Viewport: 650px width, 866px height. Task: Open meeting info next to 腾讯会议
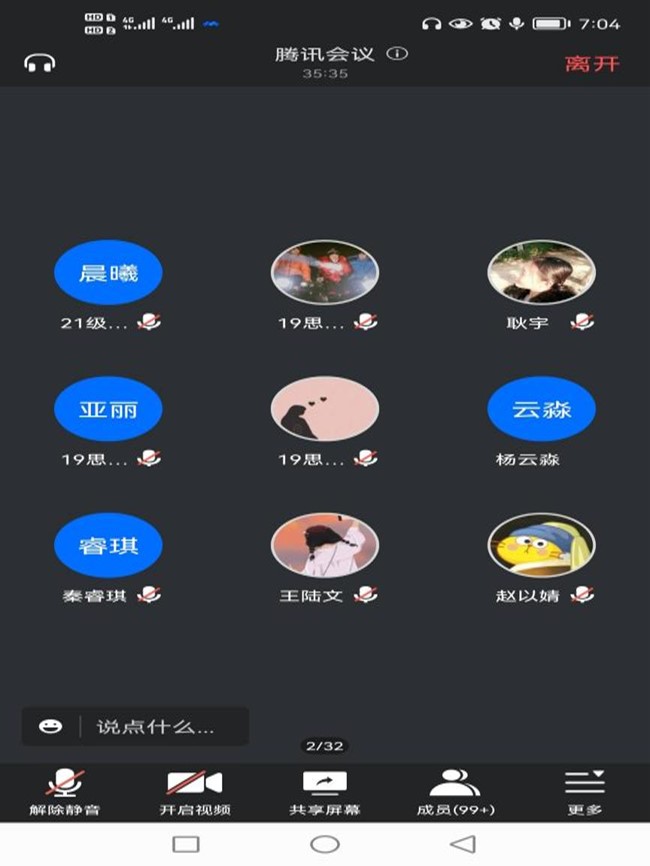[x=398, y=54]
